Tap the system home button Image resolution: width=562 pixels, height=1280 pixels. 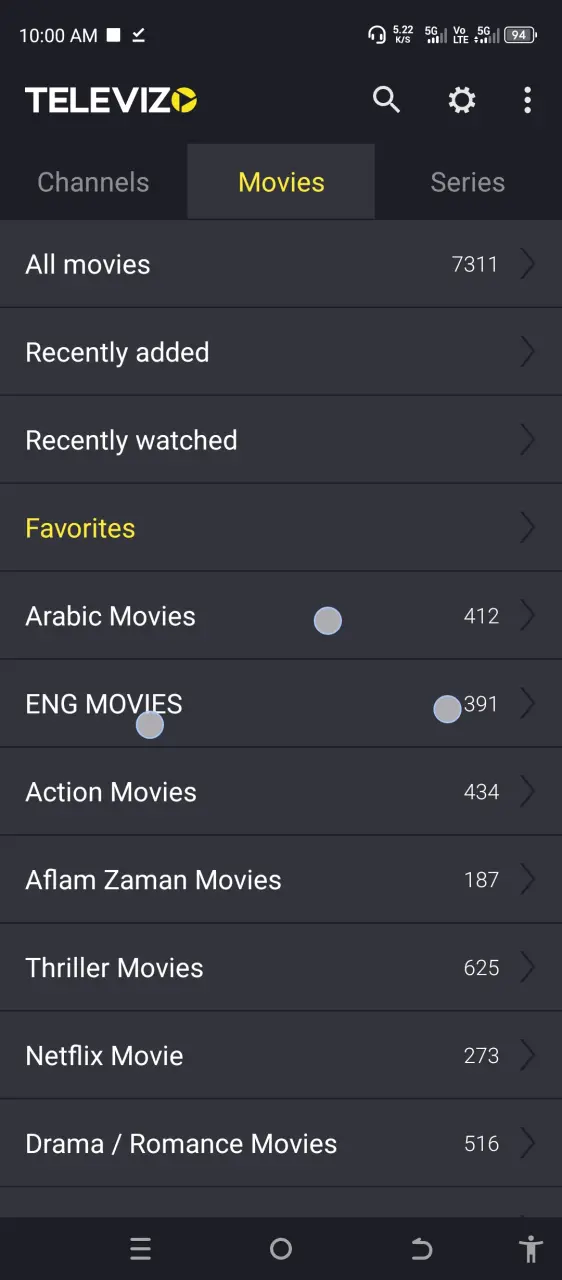point(281,1249)
